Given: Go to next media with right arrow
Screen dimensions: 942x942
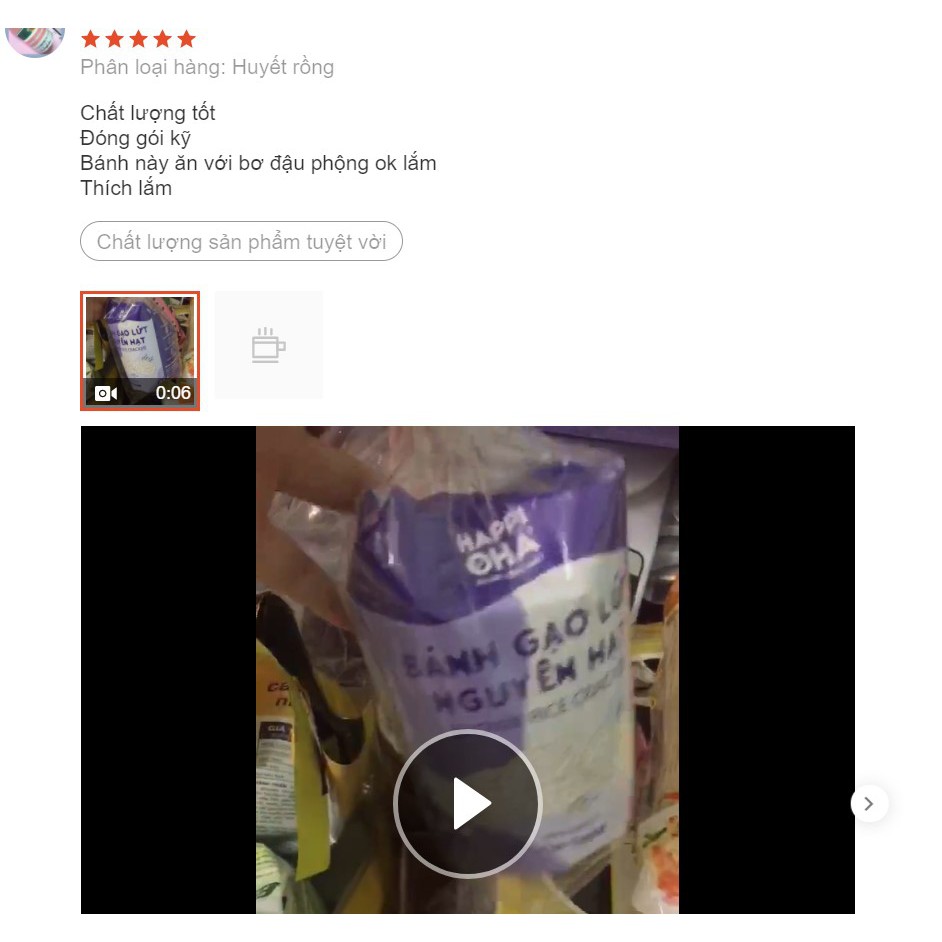Looking at the screenshot, I should (x=869, y=803).
